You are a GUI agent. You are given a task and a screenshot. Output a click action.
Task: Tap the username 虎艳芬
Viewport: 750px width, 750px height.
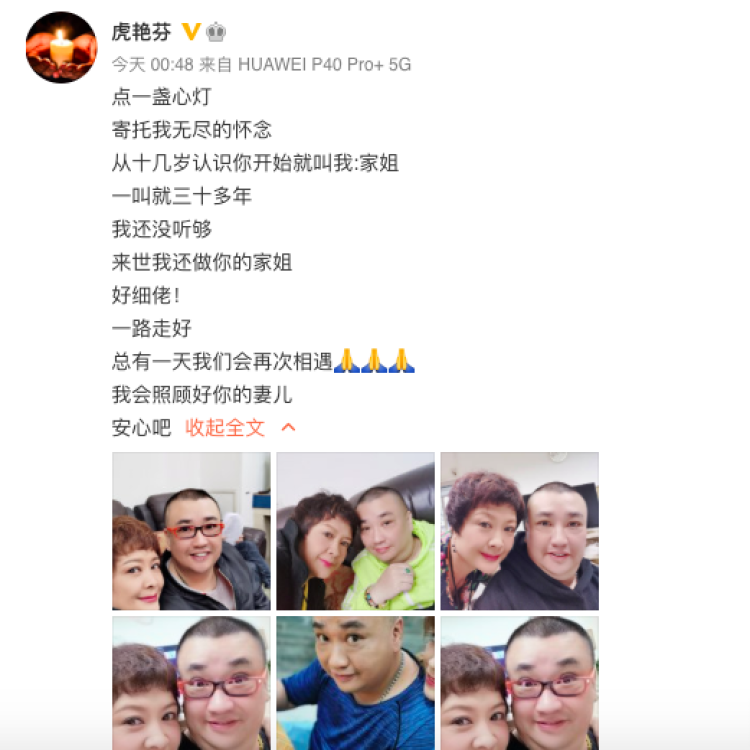tap(140, 32)
